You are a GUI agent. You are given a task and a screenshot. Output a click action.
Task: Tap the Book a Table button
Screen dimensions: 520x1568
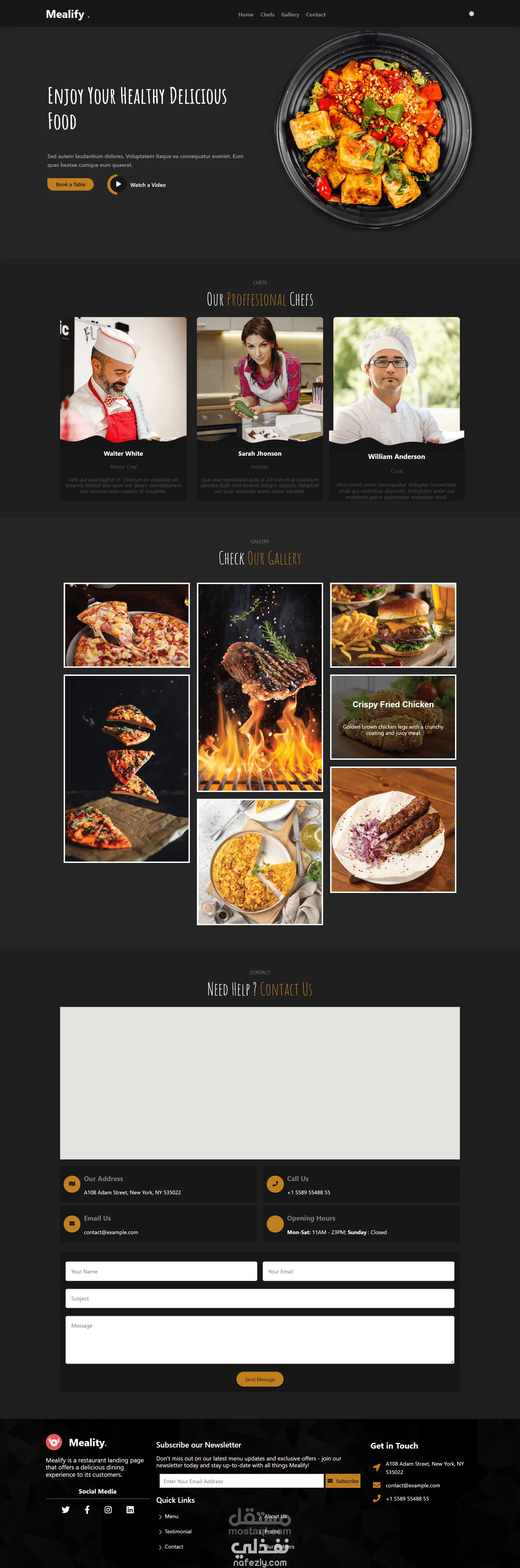71,184
